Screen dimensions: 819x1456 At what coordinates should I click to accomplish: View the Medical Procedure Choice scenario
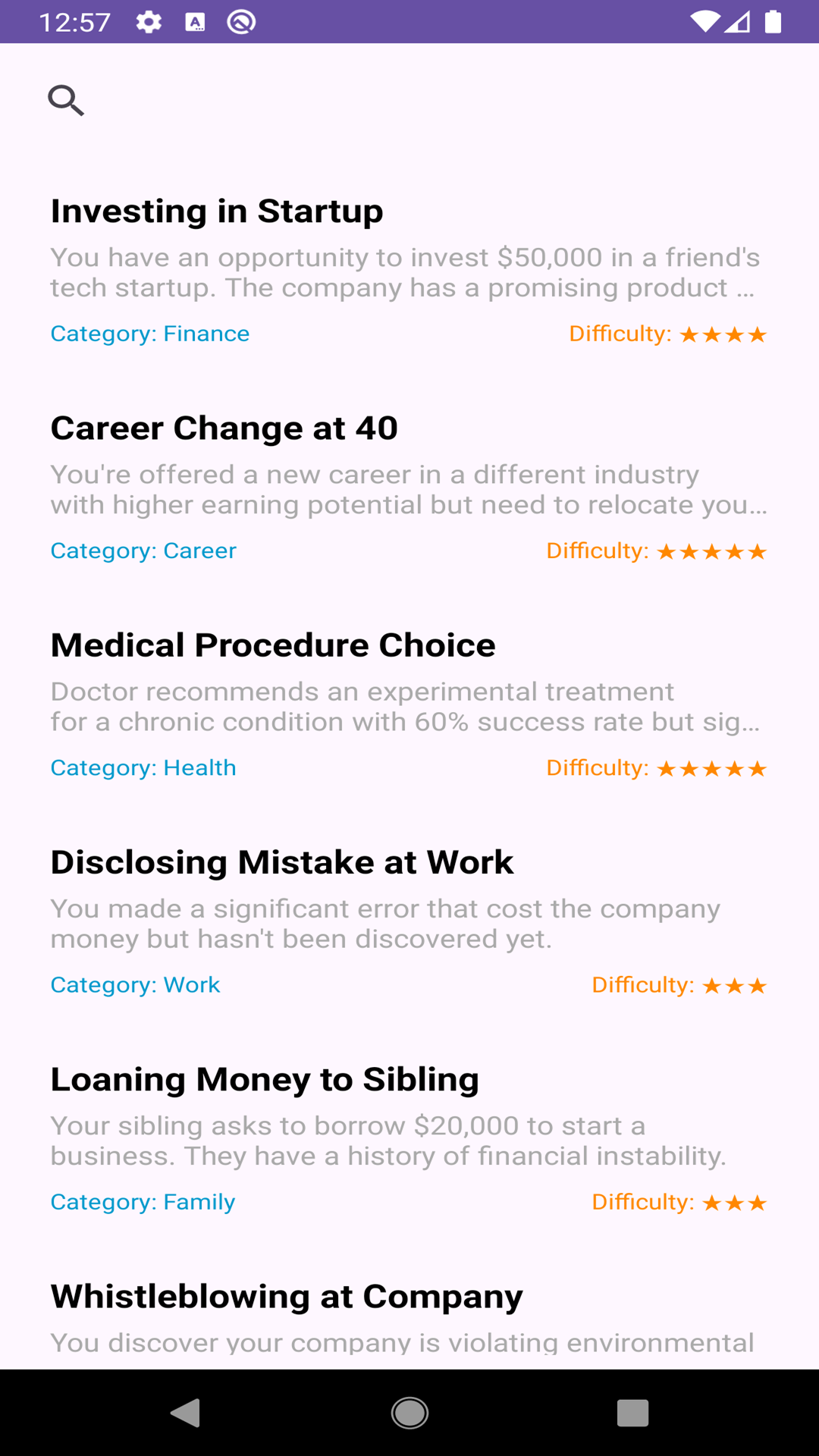(272, 645)
